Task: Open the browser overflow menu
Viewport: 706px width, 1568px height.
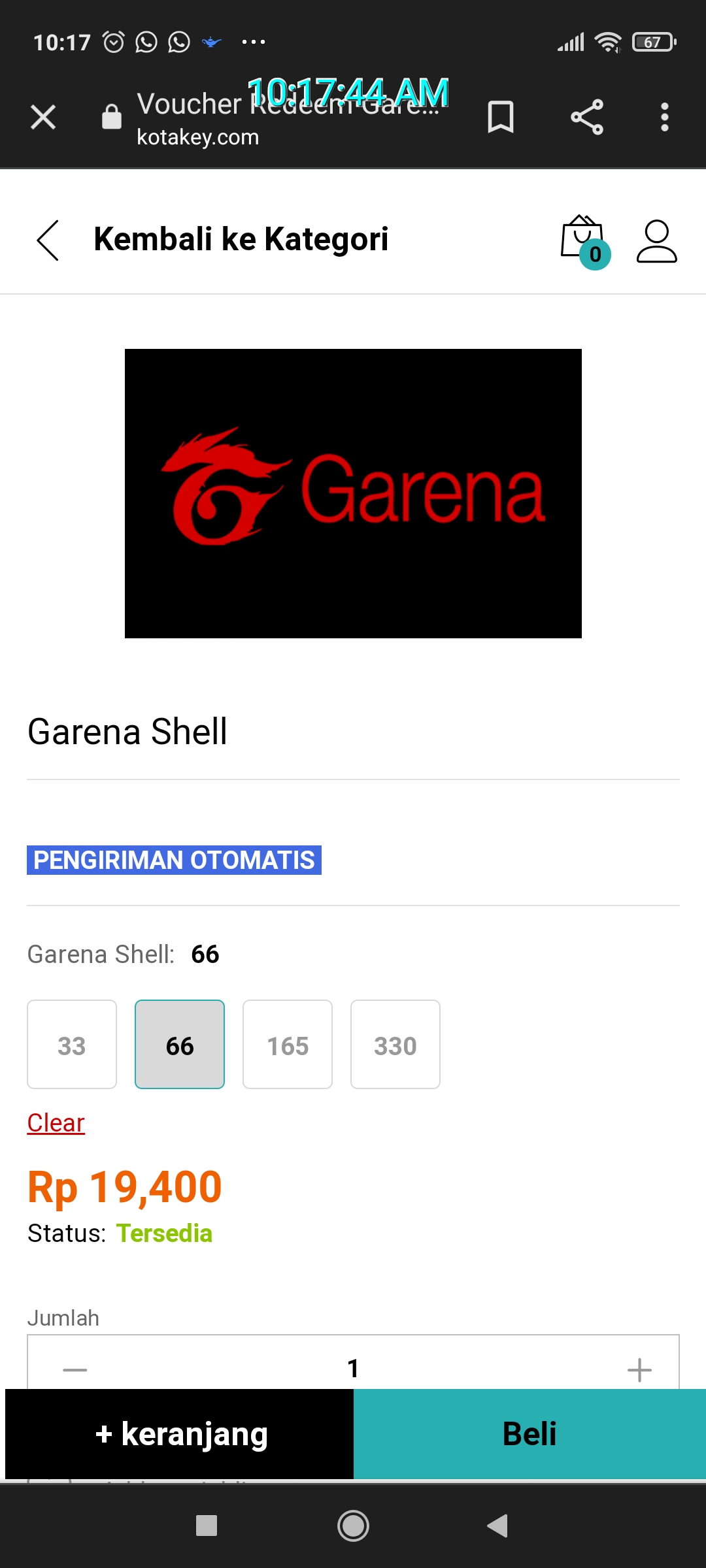Action: click(664, 118)
